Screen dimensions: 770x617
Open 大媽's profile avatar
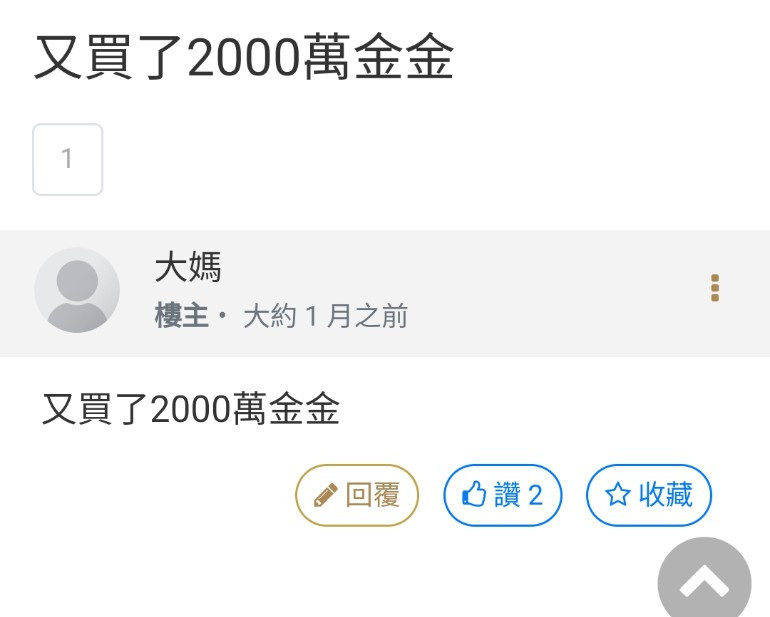(x=77, y=290)
